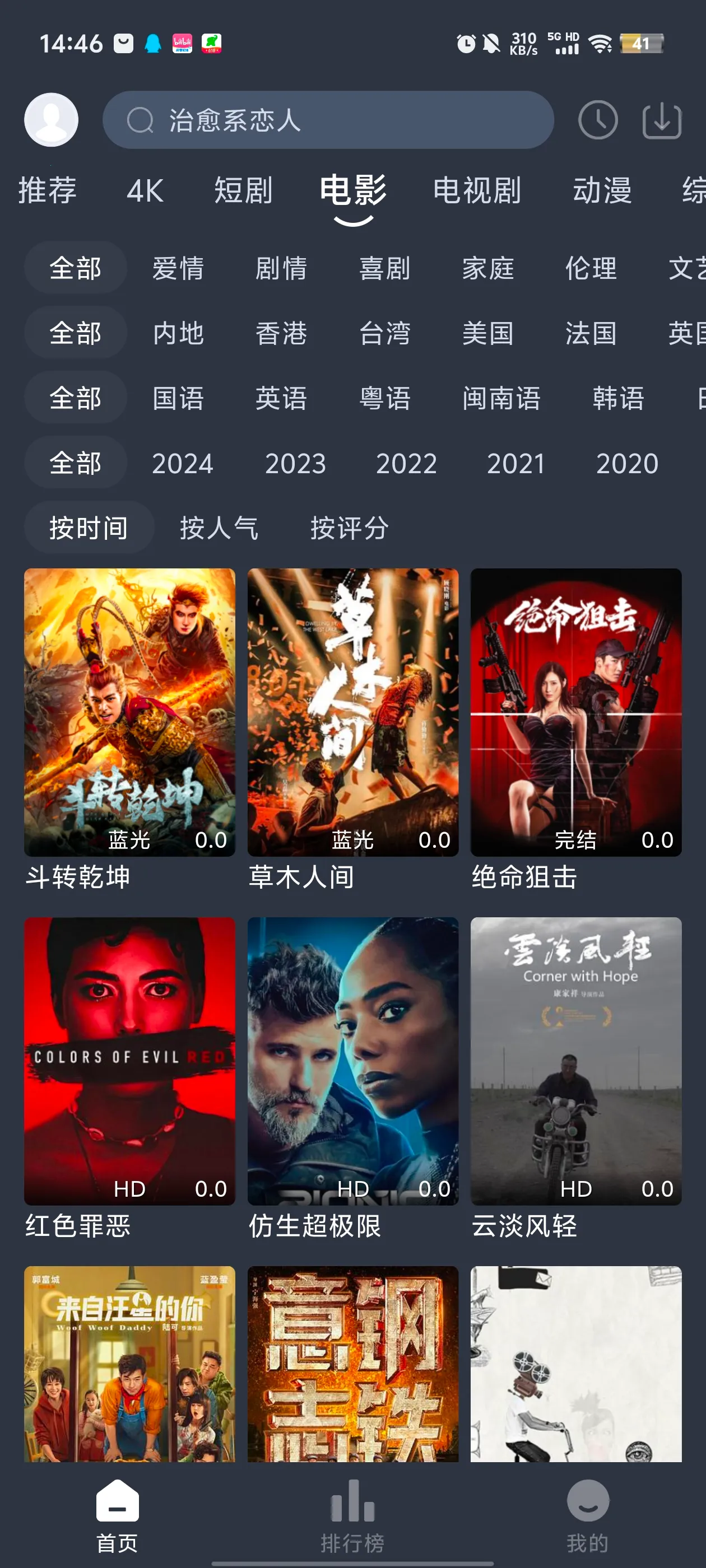The width and height of the screenshot is (706, 1568).
Task: Switch to the 短剧 tab
Action: tap(243, 190)
